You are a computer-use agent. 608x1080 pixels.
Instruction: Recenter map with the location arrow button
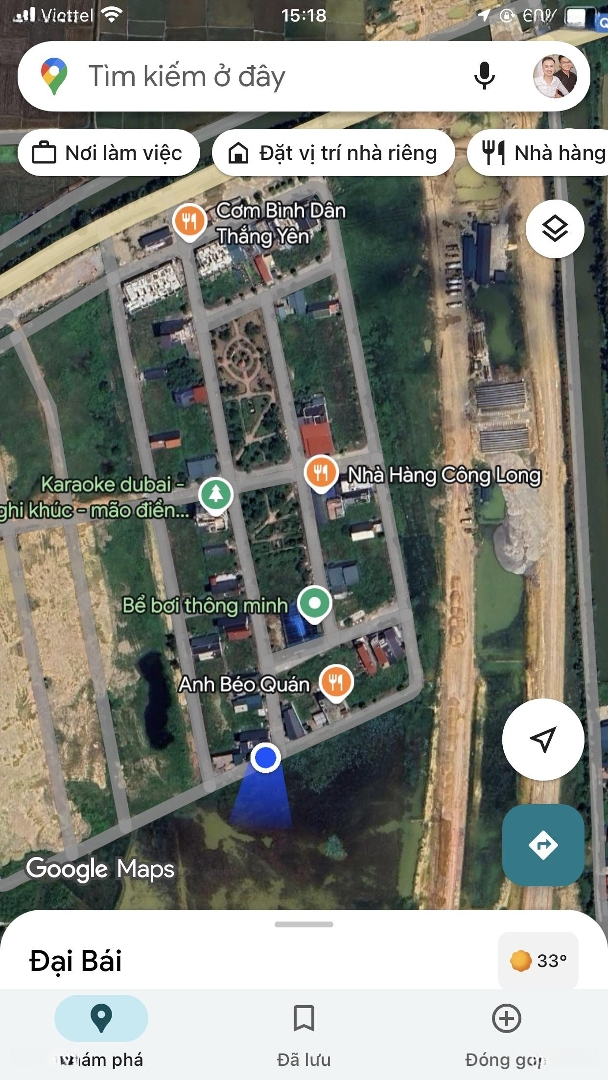click(x=543, y=740)
